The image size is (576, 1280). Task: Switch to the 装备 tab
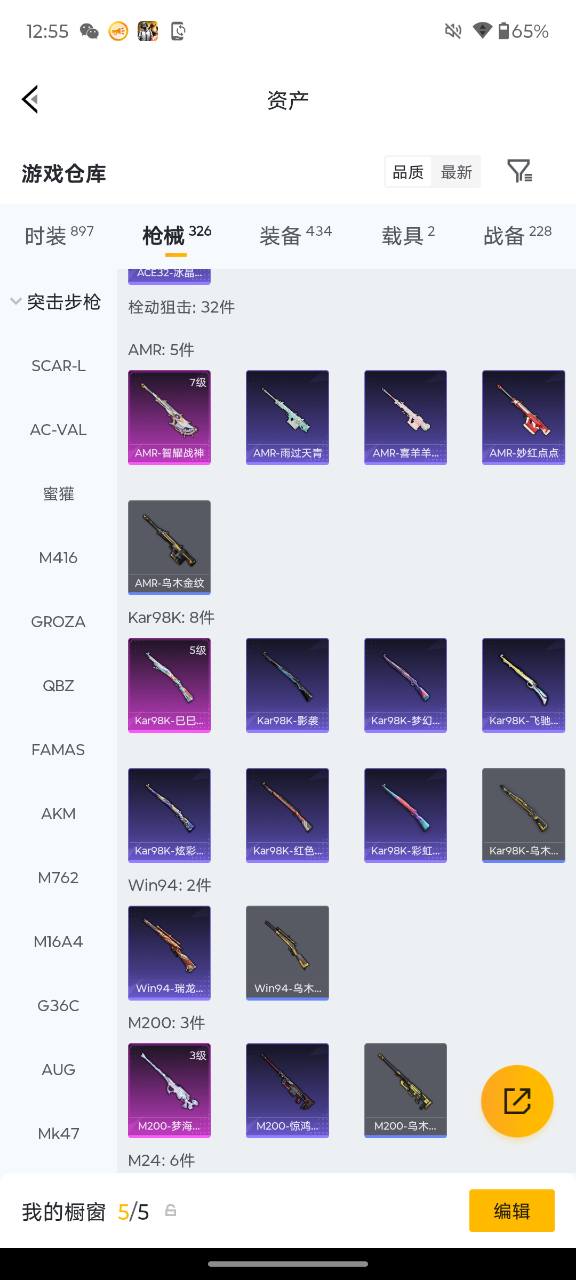[x=295, y=235]
